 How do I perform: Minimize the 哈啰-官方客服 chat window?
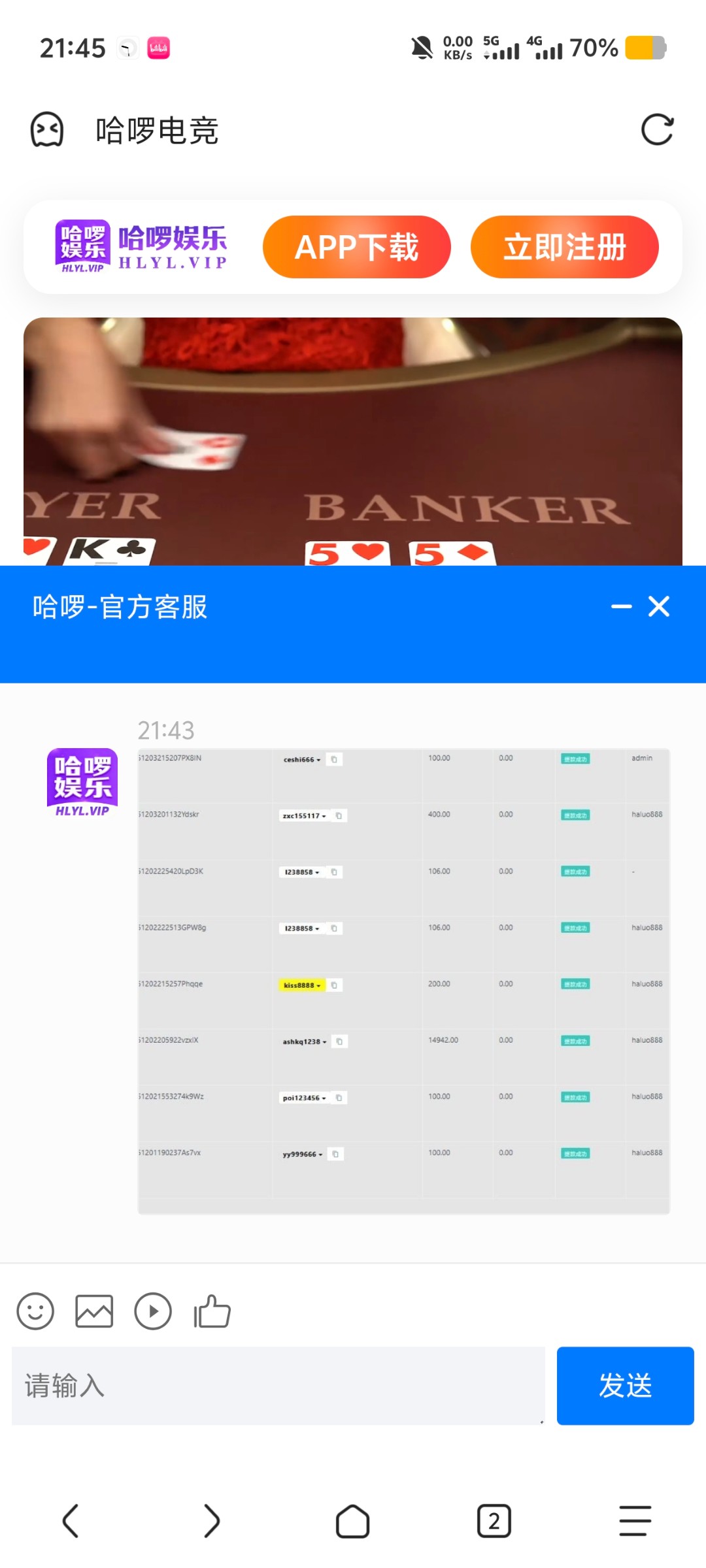[x=621, y=606]
